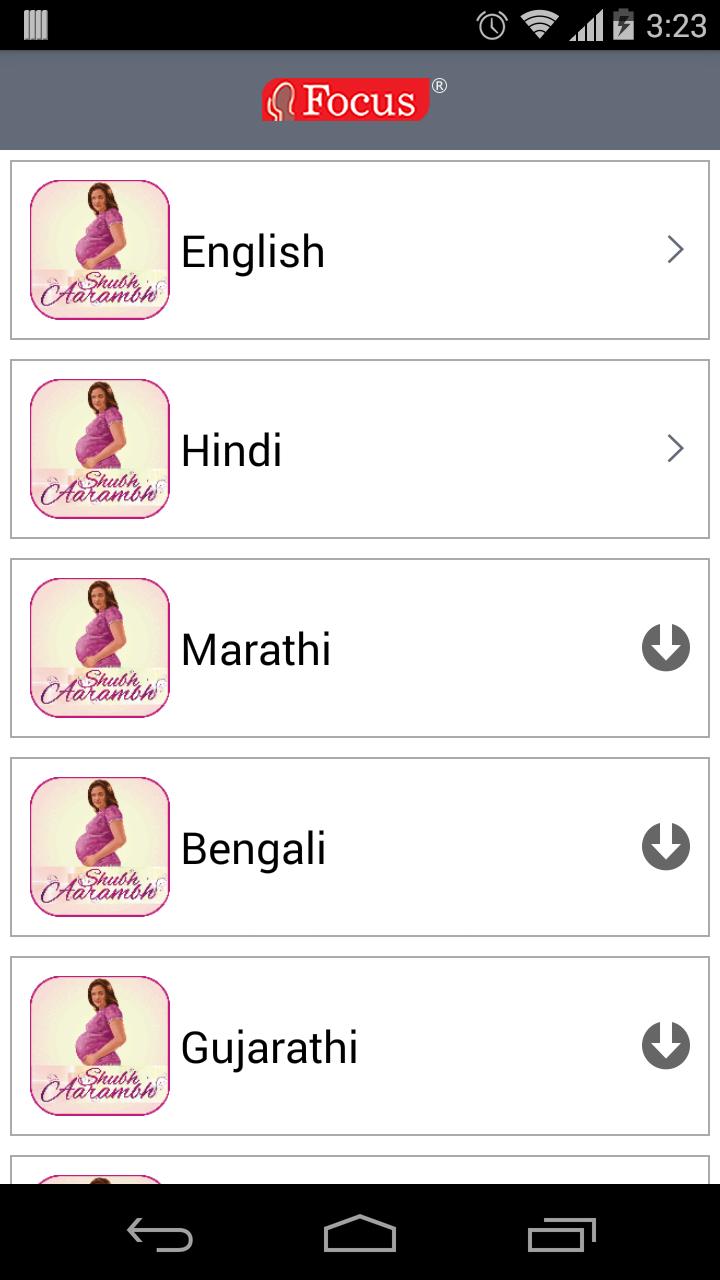Tap the Shubh Aarambh icon next to Gujarathi
This screenshot has height=1280, width=720.
[99, 1046]
